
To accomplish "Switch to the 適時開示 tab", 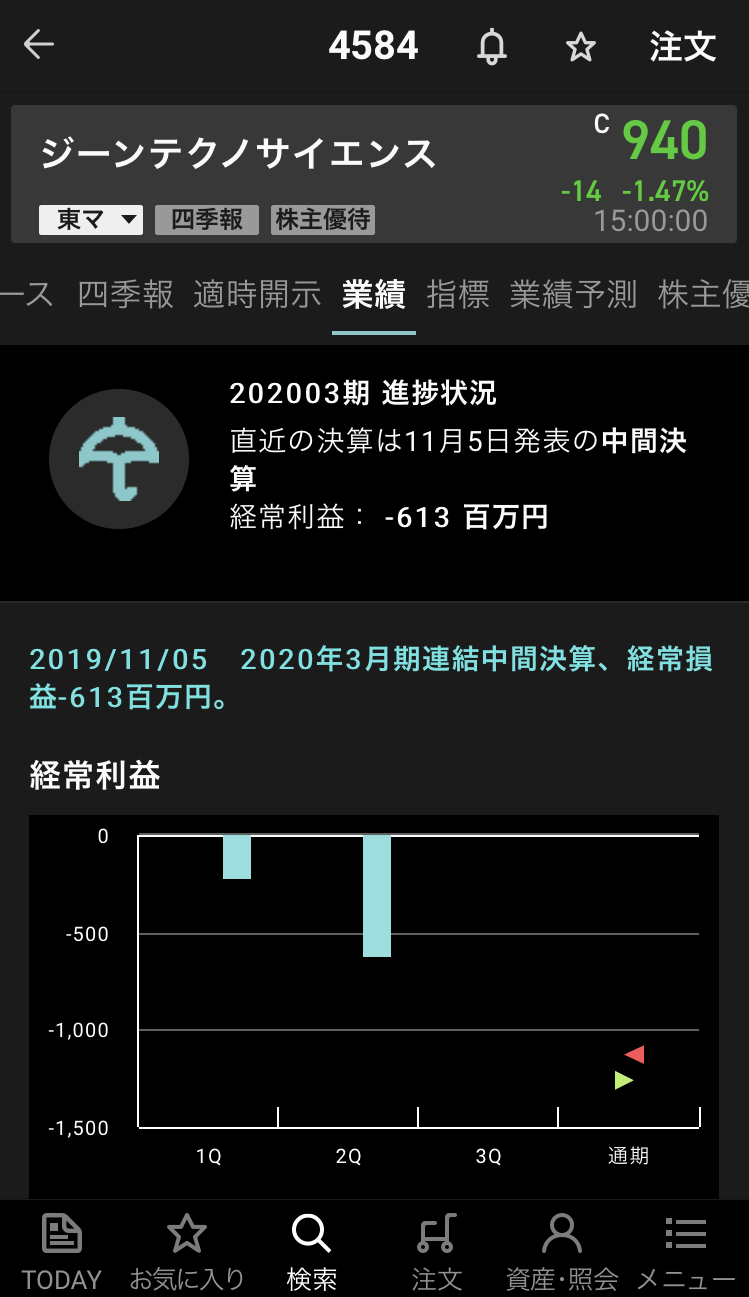I will pyautogui.click(x=257, y=295).
